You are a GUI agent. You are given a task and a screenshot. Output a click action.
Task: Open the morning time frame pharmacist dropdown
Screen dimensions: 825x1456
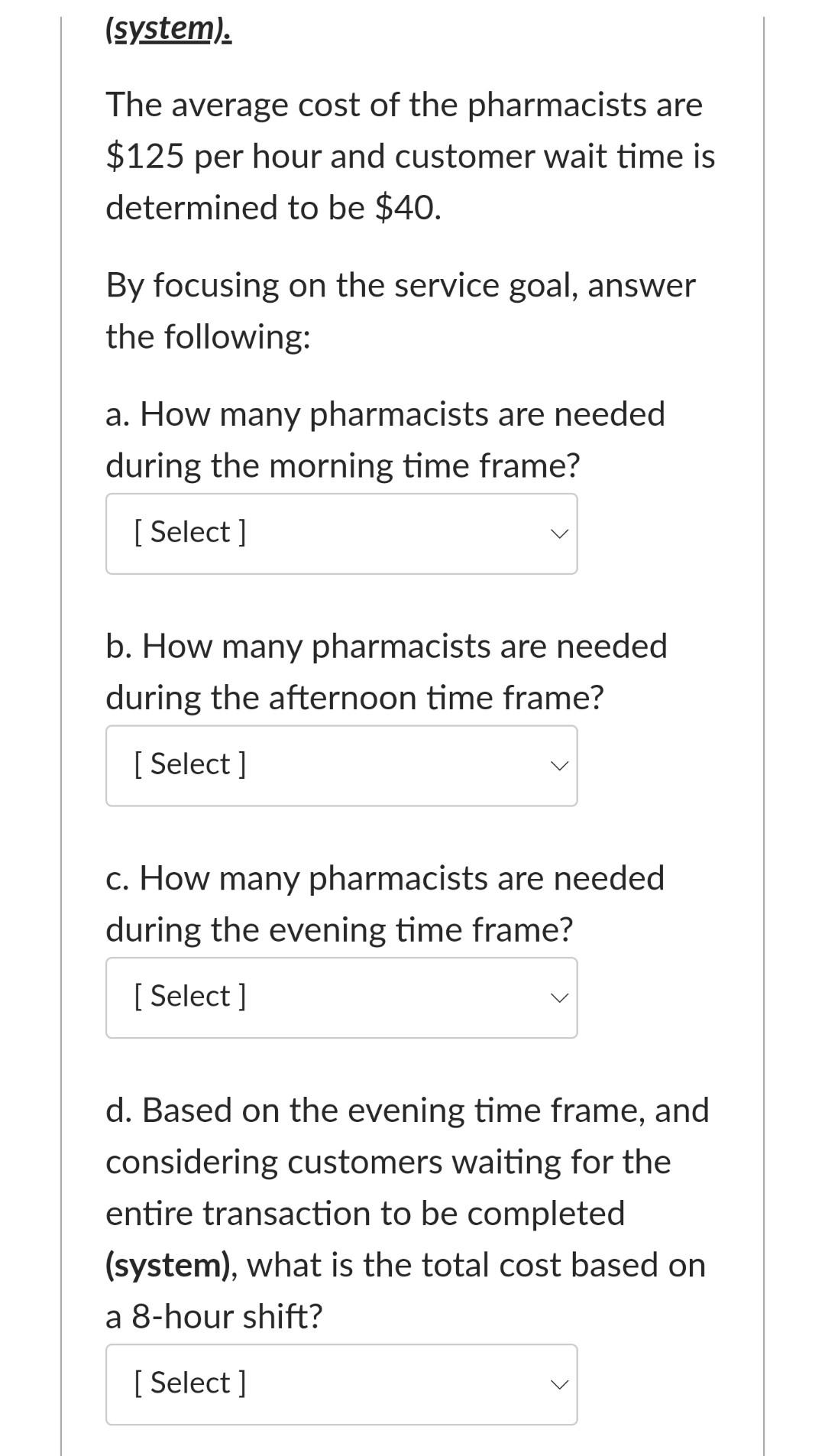tap(341, 533)
